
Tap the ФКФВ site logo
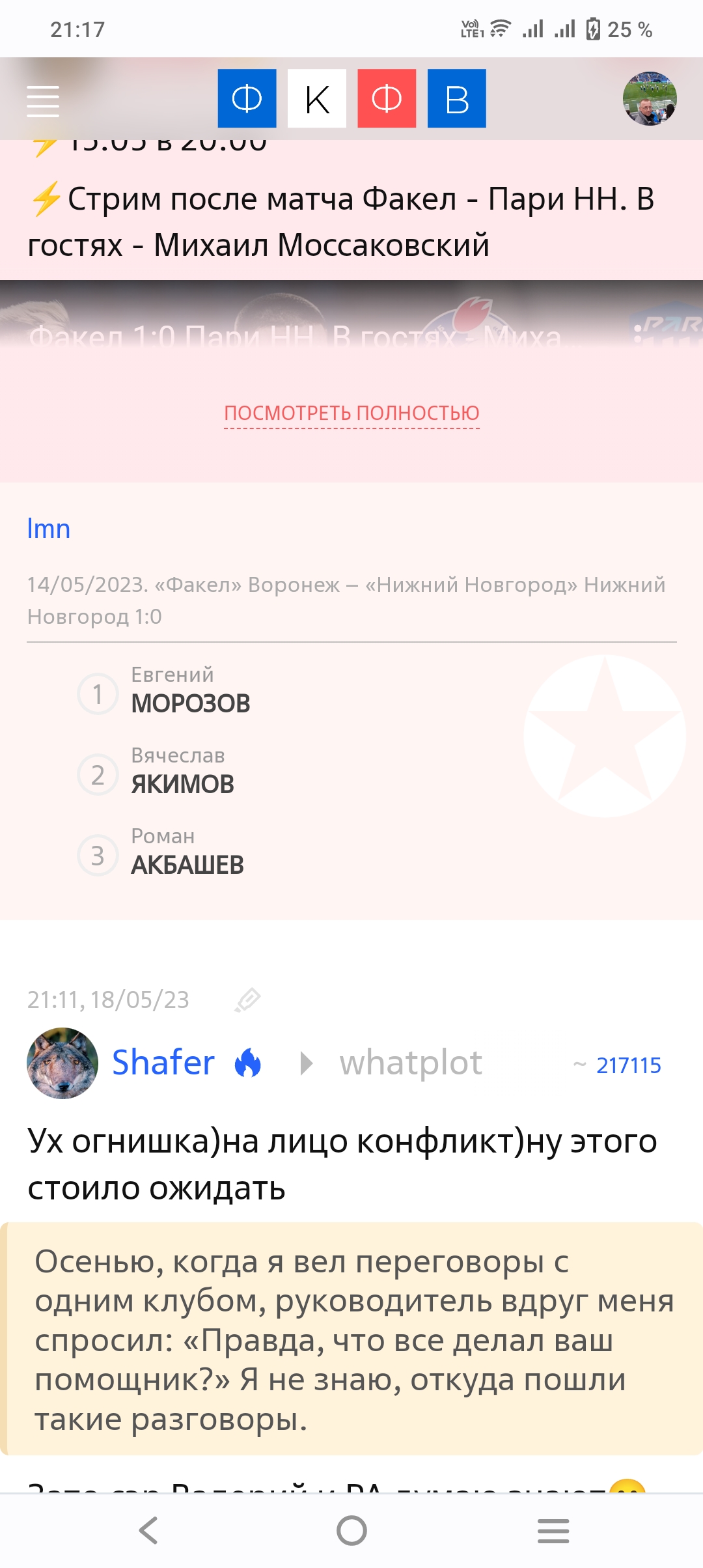coord(351,98)
